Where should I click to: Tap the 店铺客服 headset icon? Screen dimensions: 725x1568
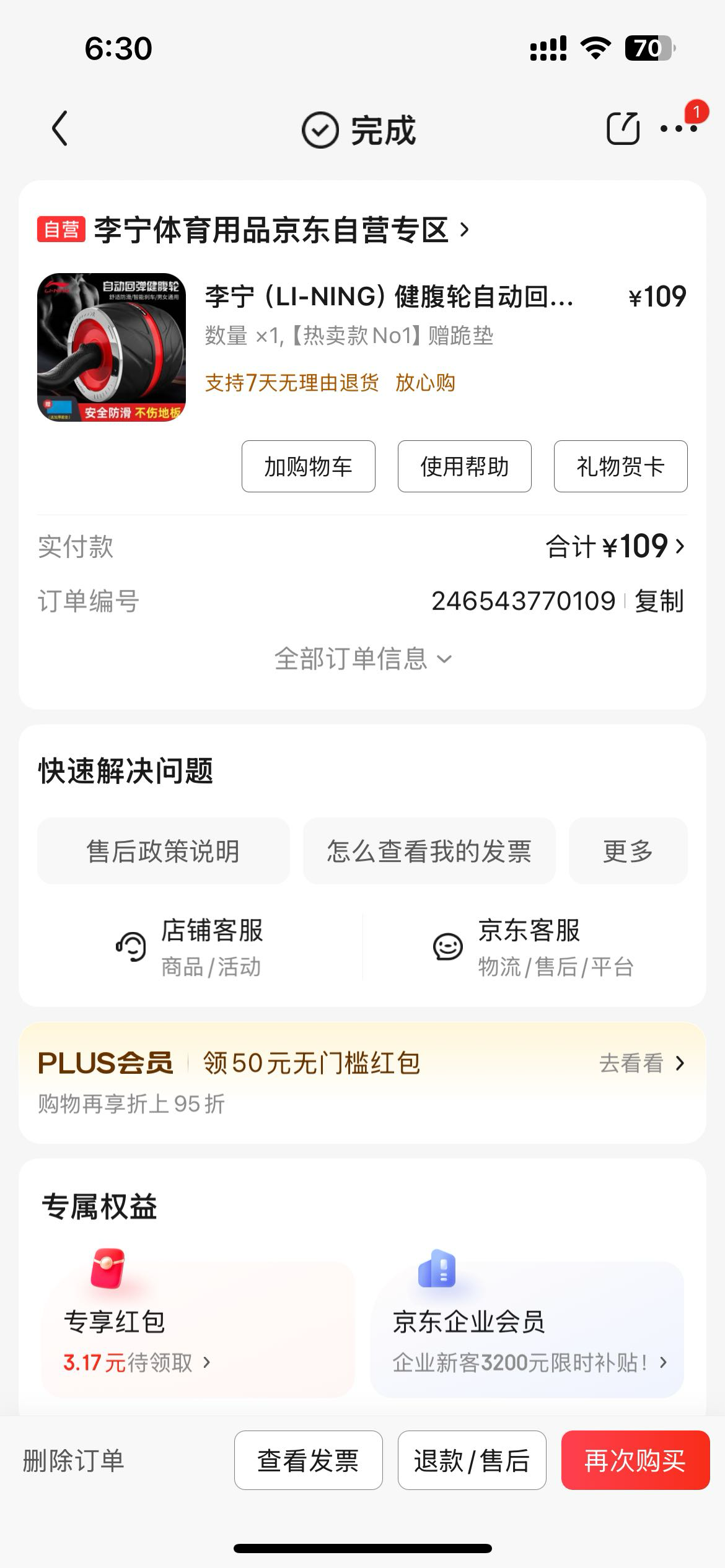(x=128, y=944)
